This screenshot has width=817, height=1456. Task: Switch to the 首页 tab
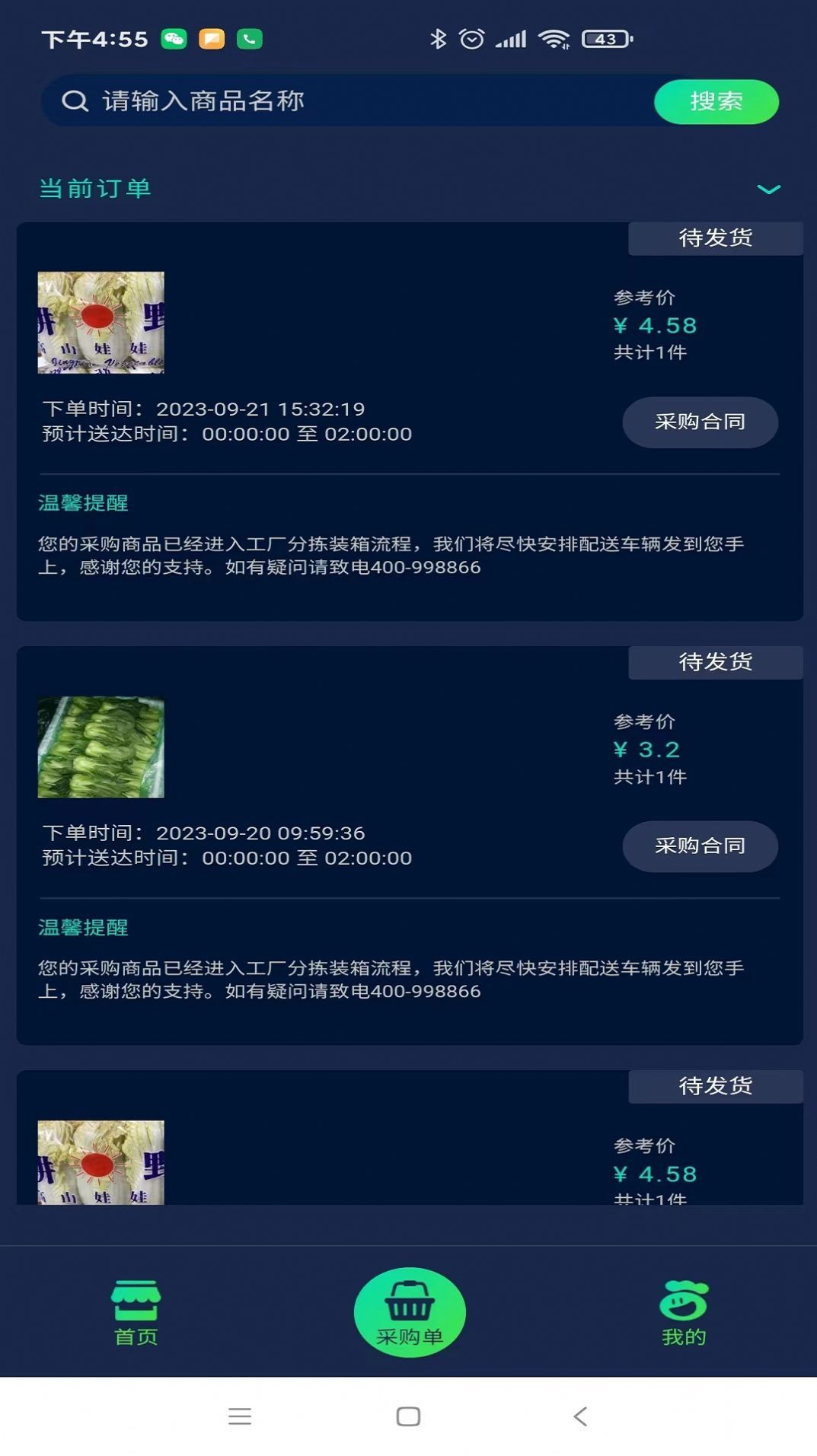(136, 1312)
